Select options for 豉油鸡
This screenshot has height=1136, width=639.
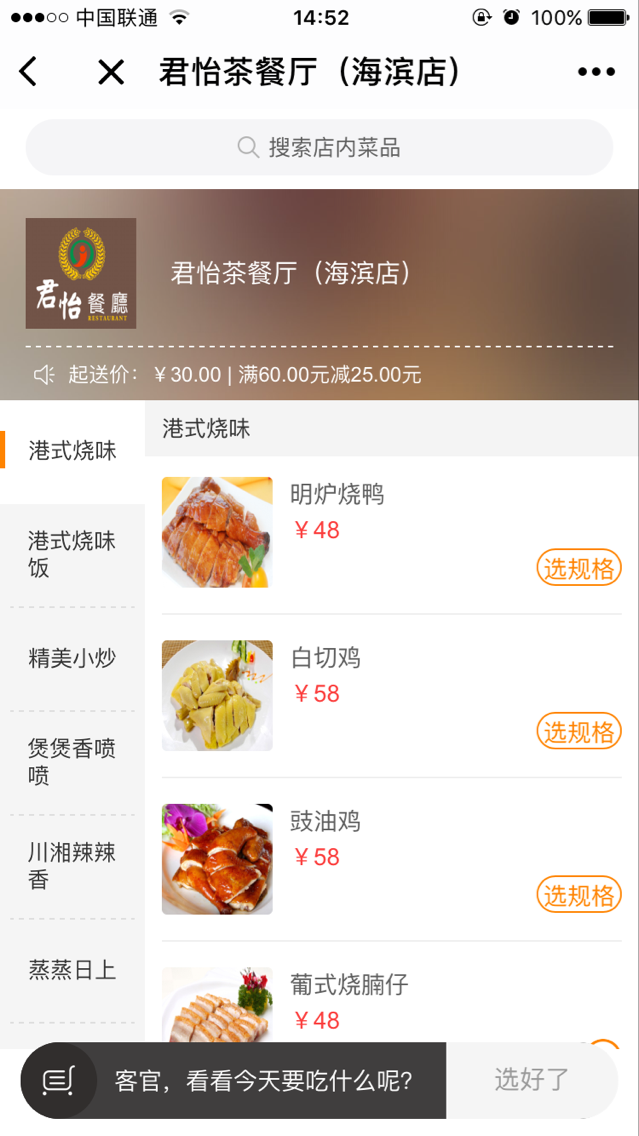579,895
